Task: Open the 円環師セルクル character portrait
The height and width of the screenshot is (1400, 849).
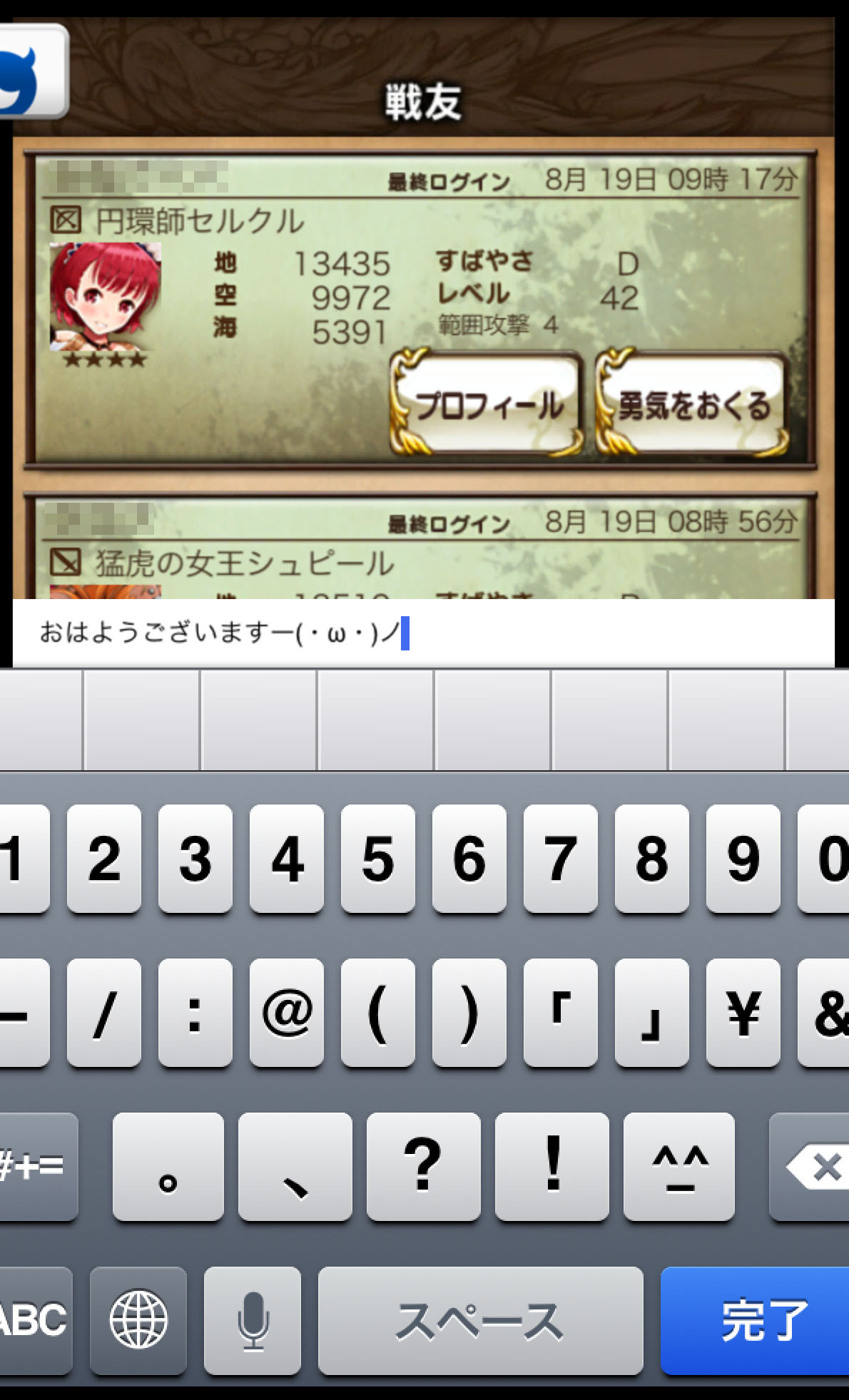Action: coord(105,297)
